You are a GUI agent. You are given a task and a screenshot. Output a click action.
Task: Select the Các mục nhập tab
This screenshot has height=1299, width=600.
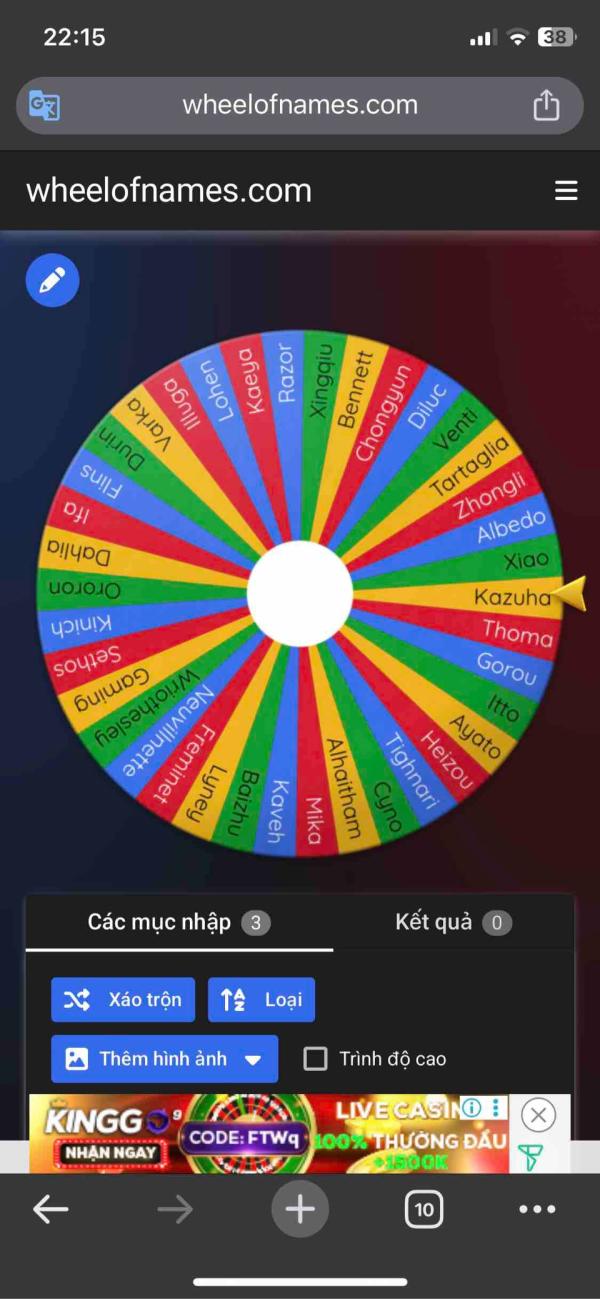pyautogui.click(x=179, y=922)
